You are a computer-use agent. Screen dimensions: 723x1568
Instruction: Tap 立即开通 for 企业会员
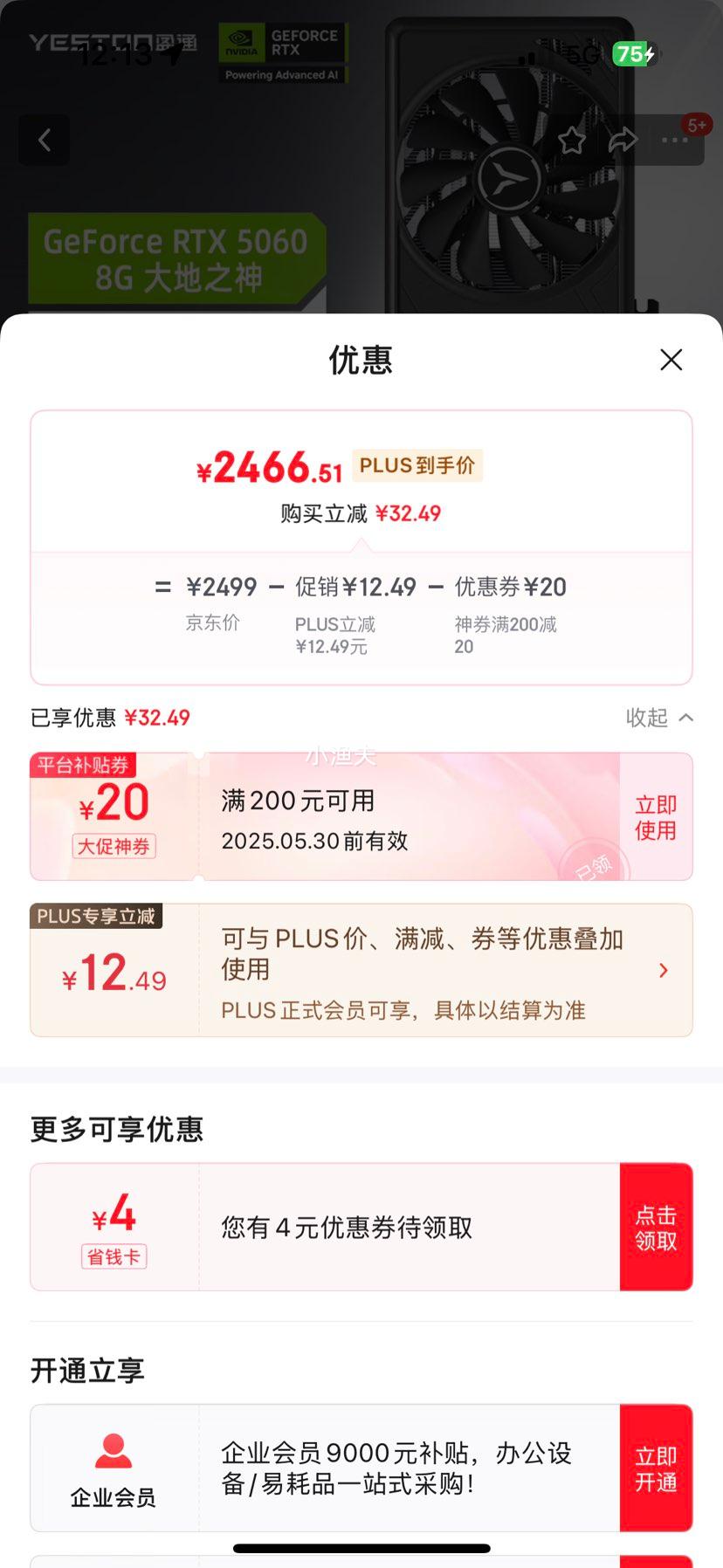click(x=656, y=1468)
